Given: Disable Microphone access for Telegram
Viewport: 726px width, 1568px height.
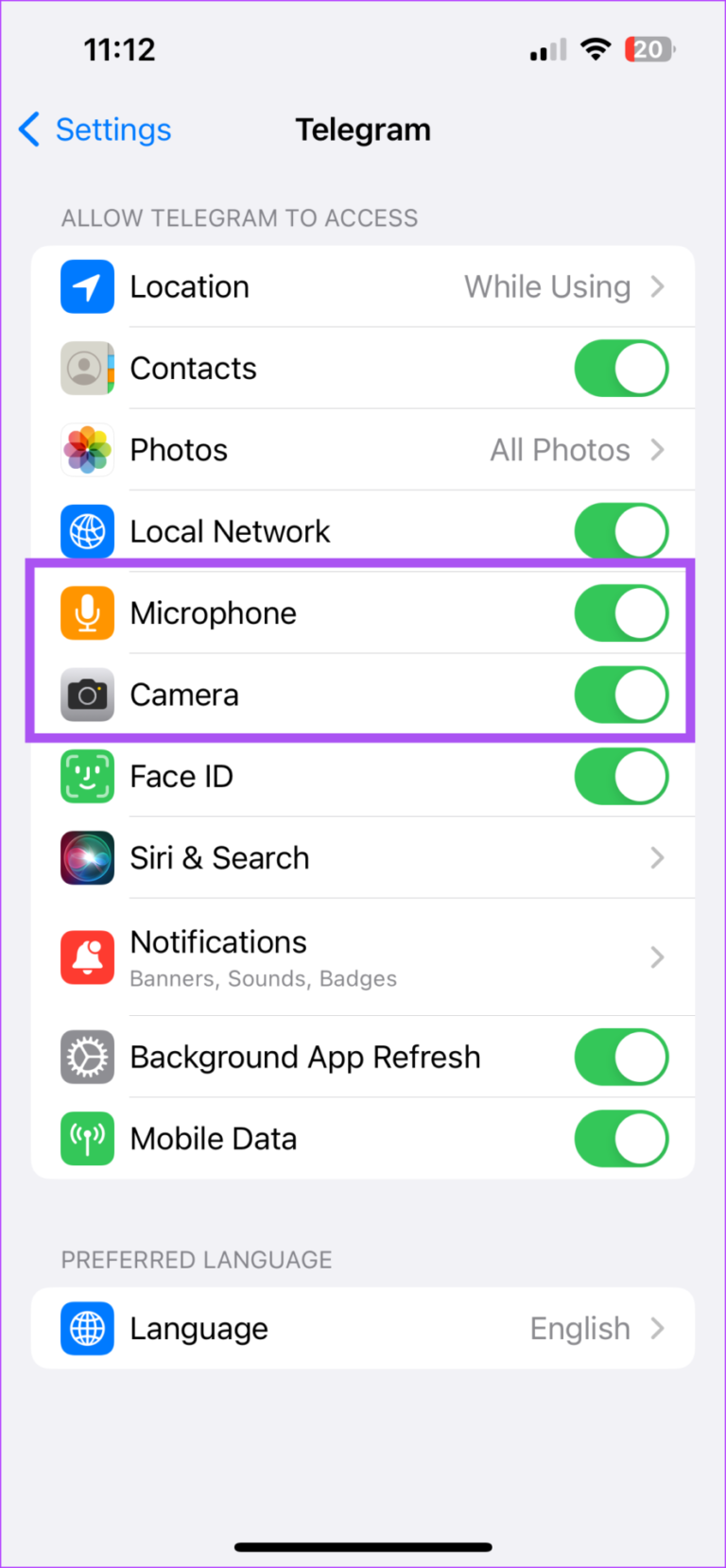Looking at the screenshot, I should pyautogui.click(x=621, y=612).
